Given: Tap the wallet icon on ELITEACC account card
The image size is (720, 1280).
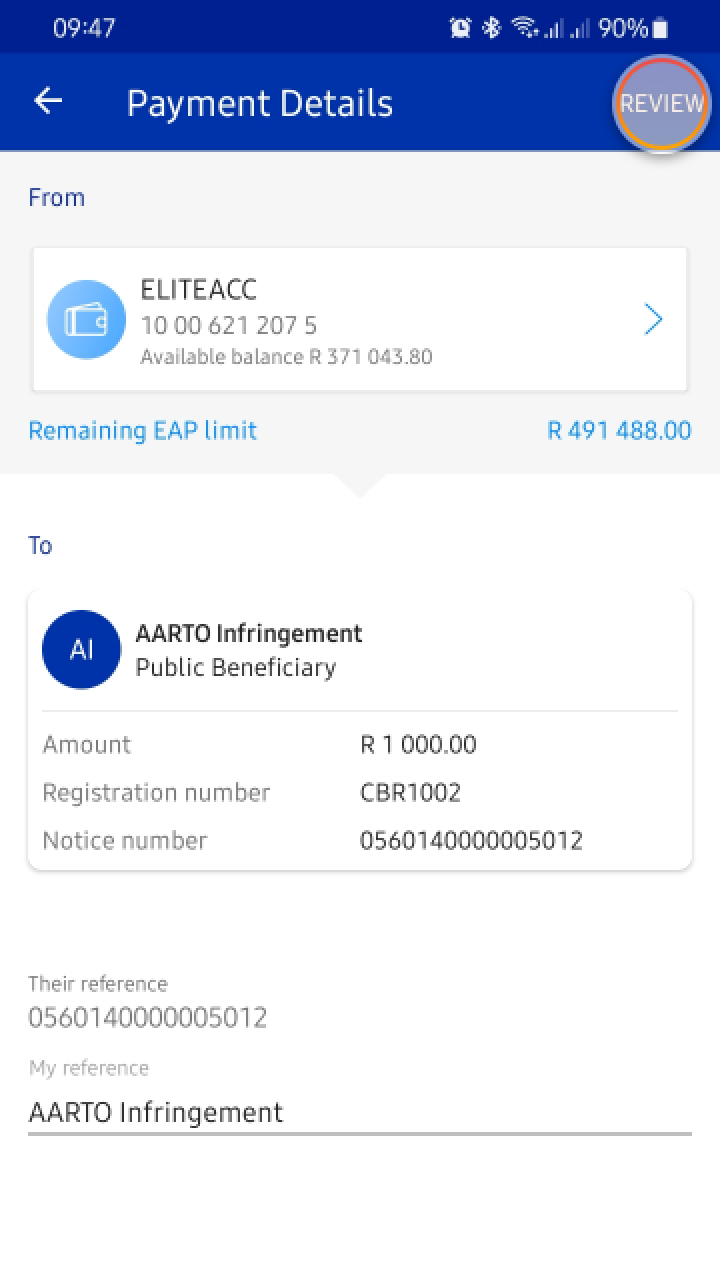Looking at the screenshot, I should tap(85, 319).
